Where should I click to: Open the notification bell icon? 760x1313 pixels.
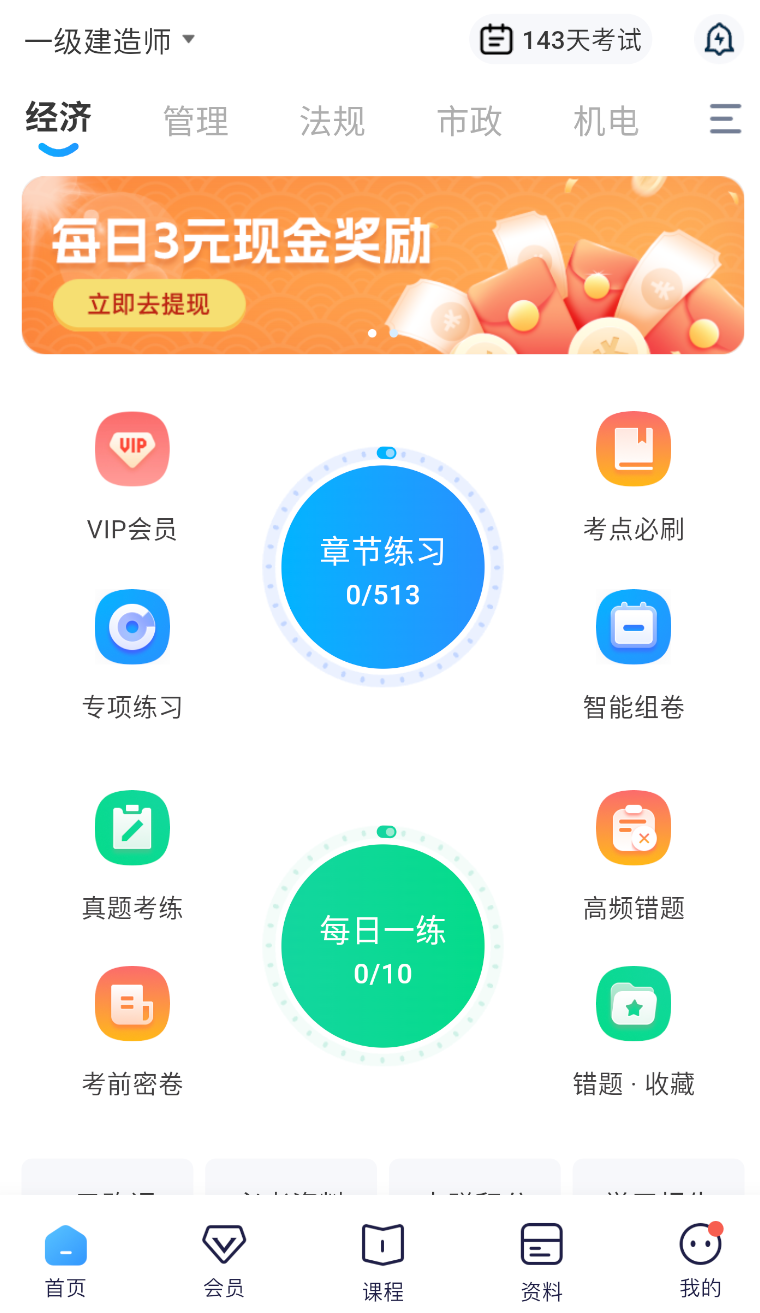pos(719,40)
